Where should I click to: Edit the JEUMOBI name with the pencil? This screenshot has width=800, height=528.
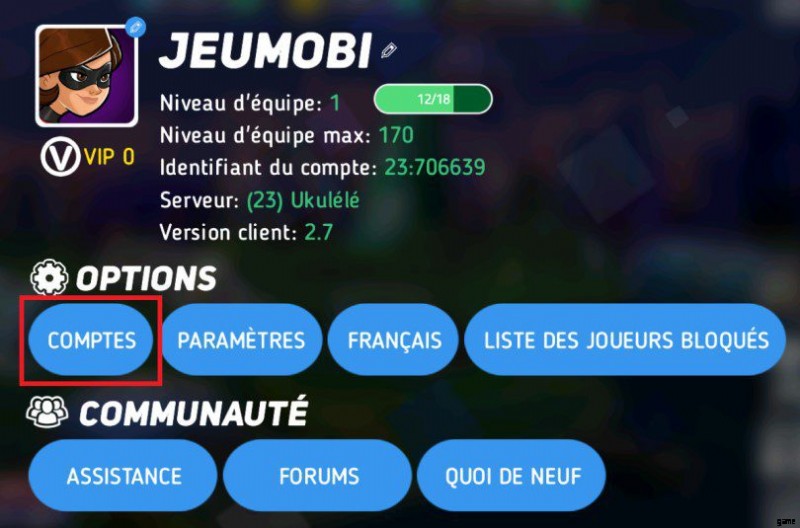click(389, 50)
